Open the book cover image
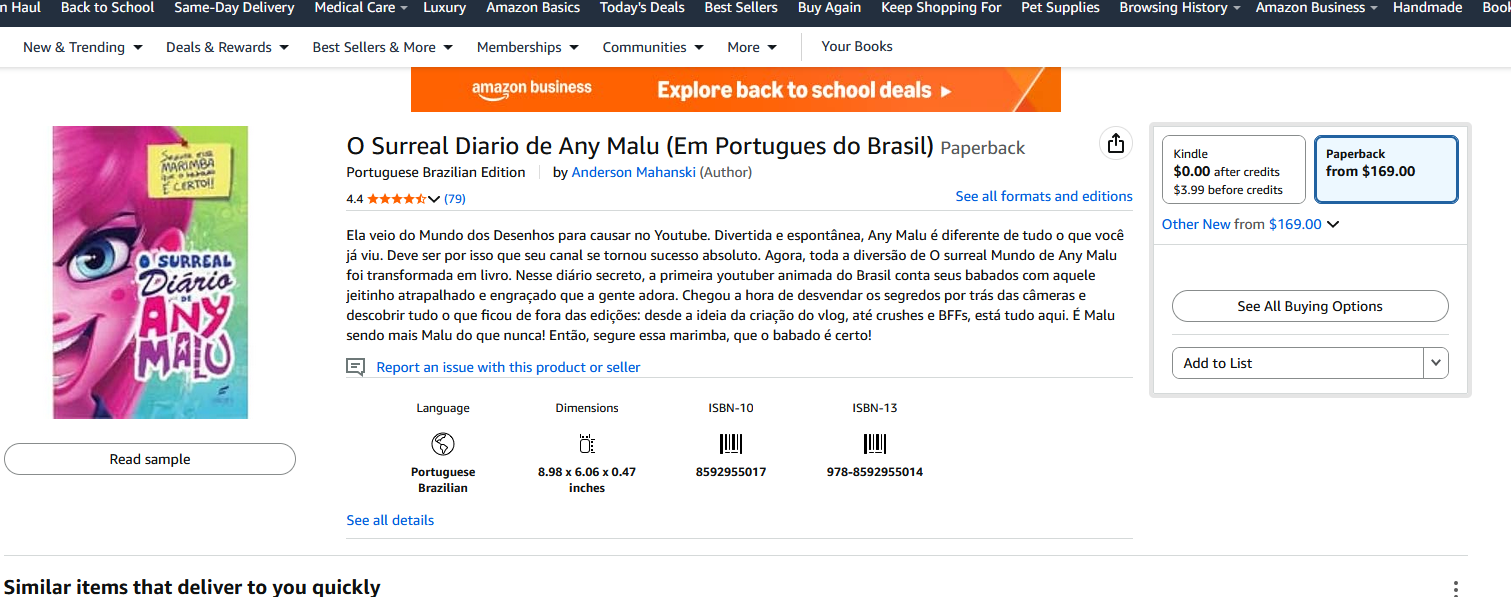This screenshot has height=597, width=1511. coord(150,272)
